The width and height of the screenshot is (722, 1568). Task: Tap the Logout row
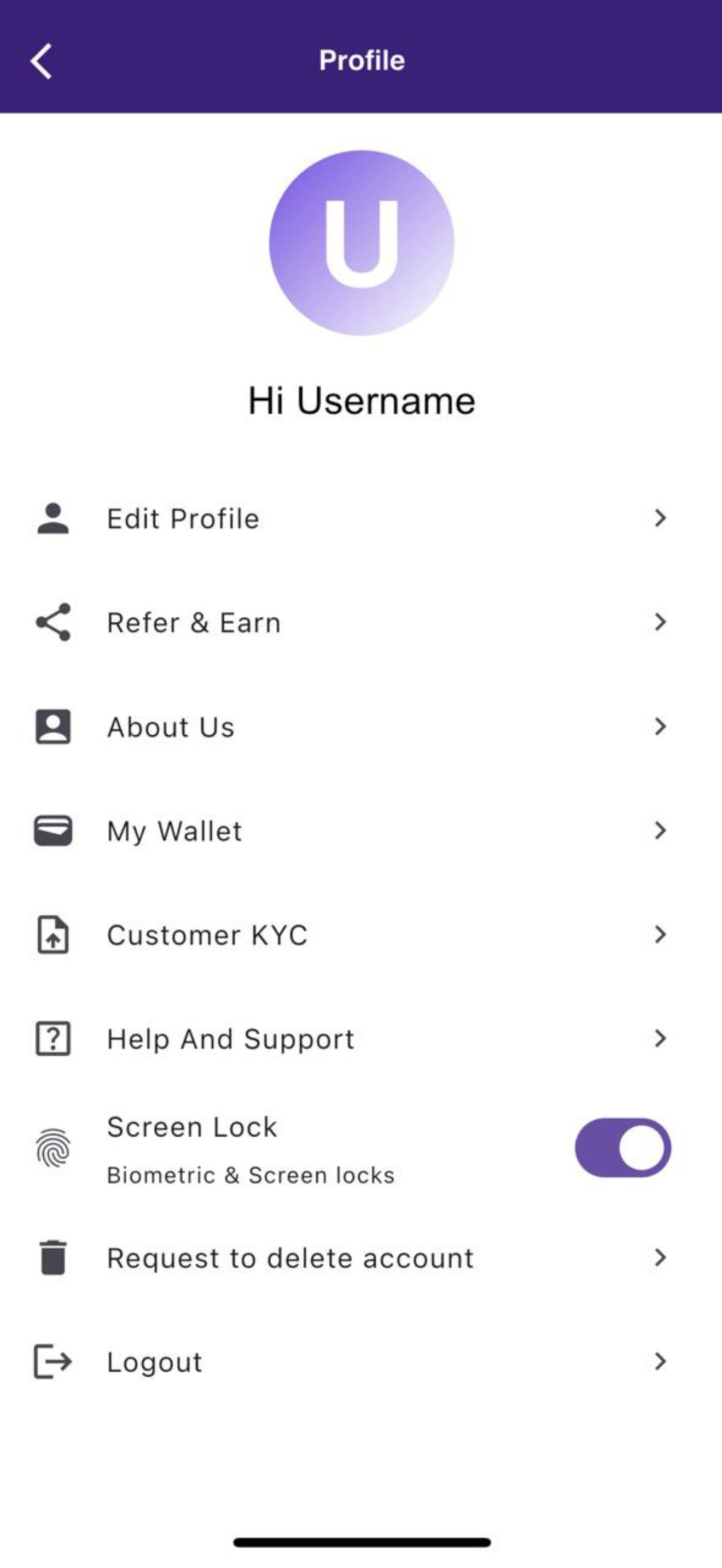coord(361,1362)
